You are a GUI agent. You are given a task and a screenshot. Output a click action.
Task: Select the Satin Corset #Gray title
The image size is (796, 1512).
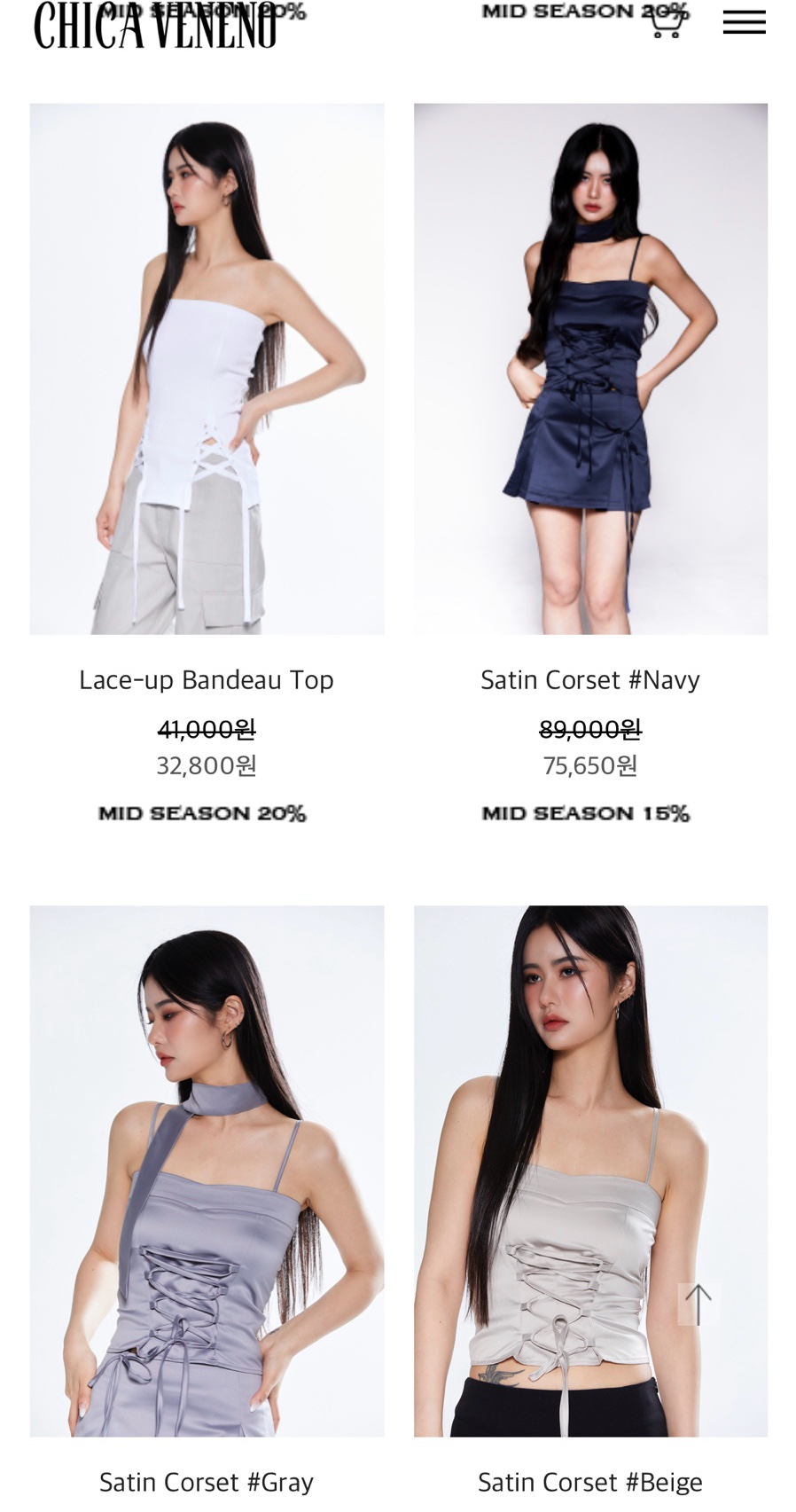207,1482
